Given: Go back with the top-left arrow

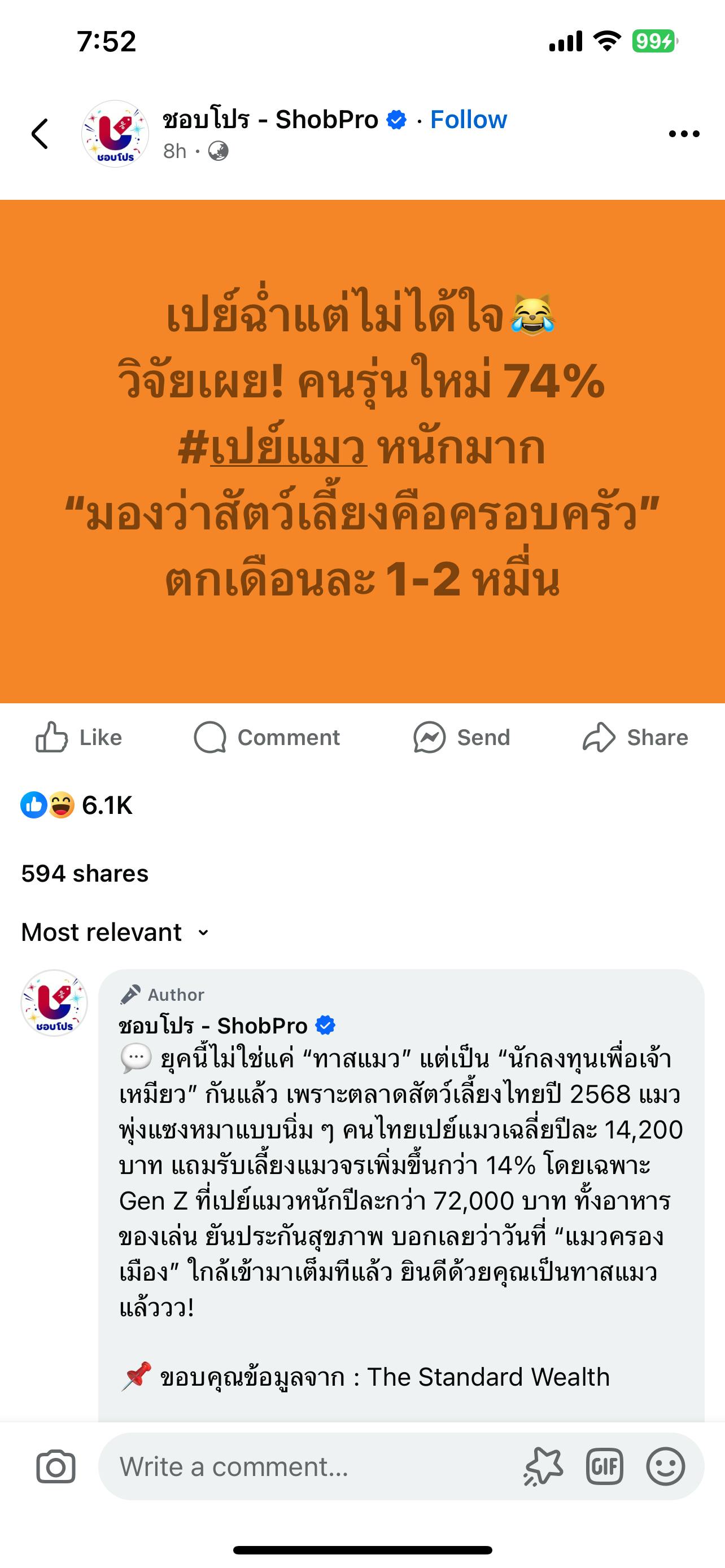Looking at the screenshot, I should pyautogui.click(x=40, y=133).
